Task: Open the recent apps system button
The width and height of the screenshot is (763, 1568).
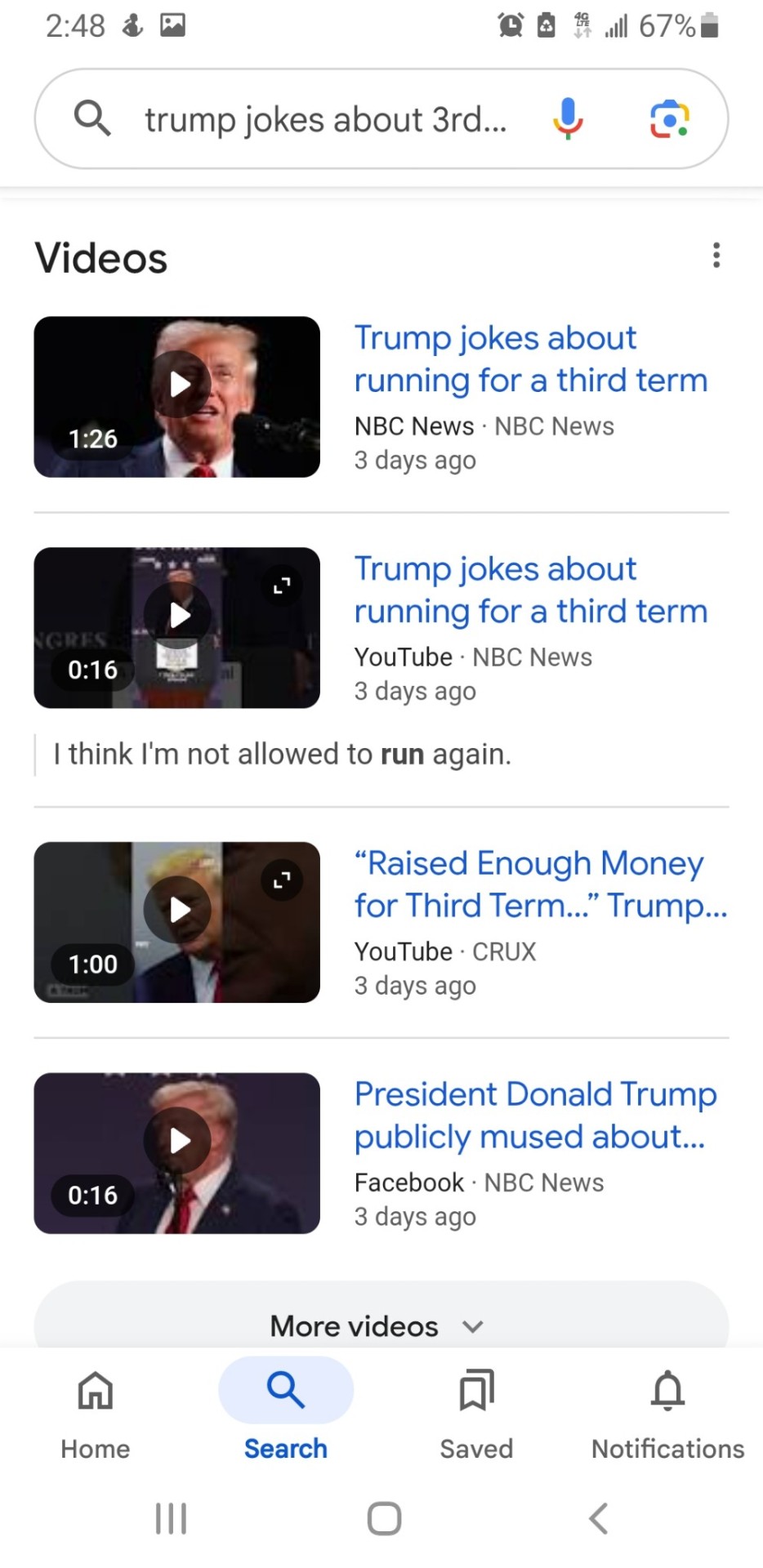Action: (171, 1519)
